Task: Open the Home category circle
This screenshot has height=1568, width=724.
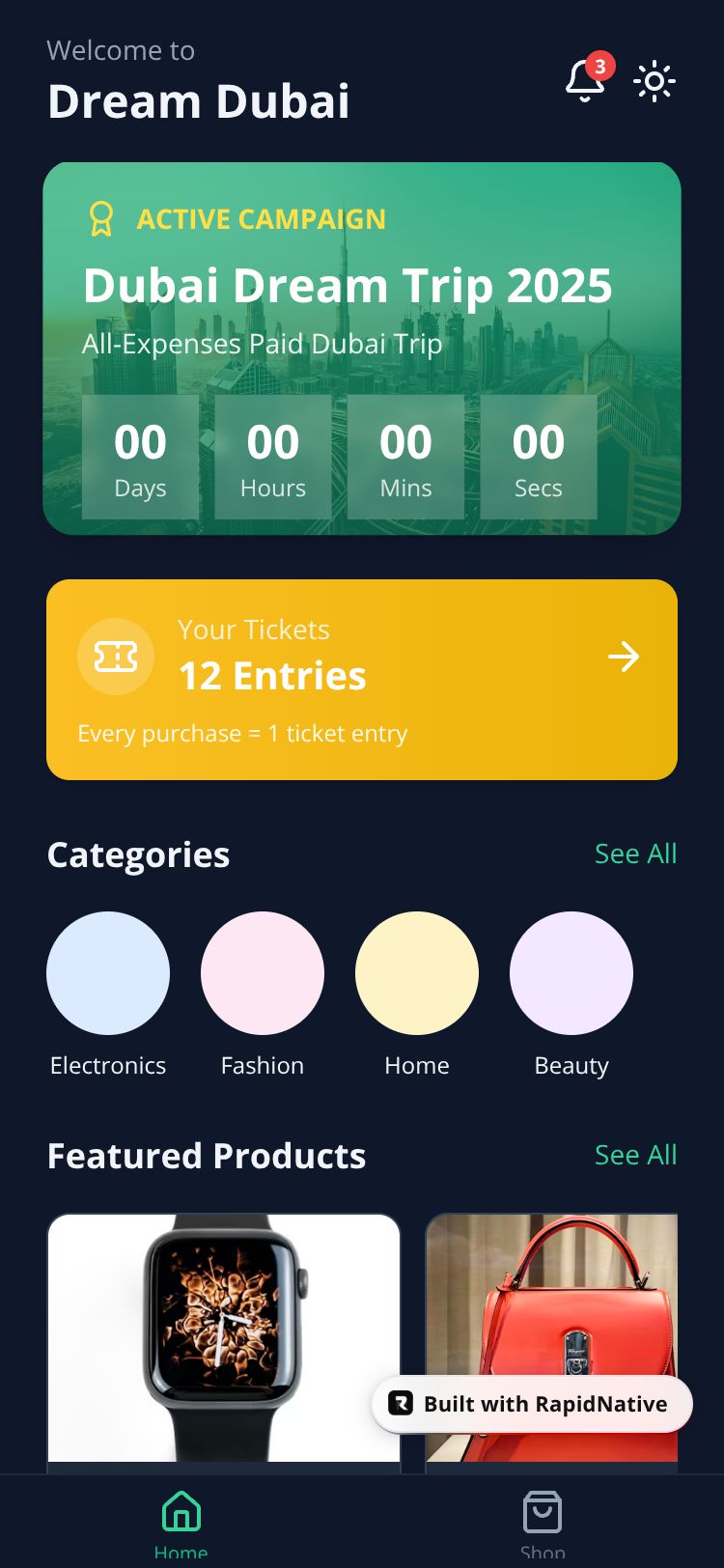Action: [417, 973]
